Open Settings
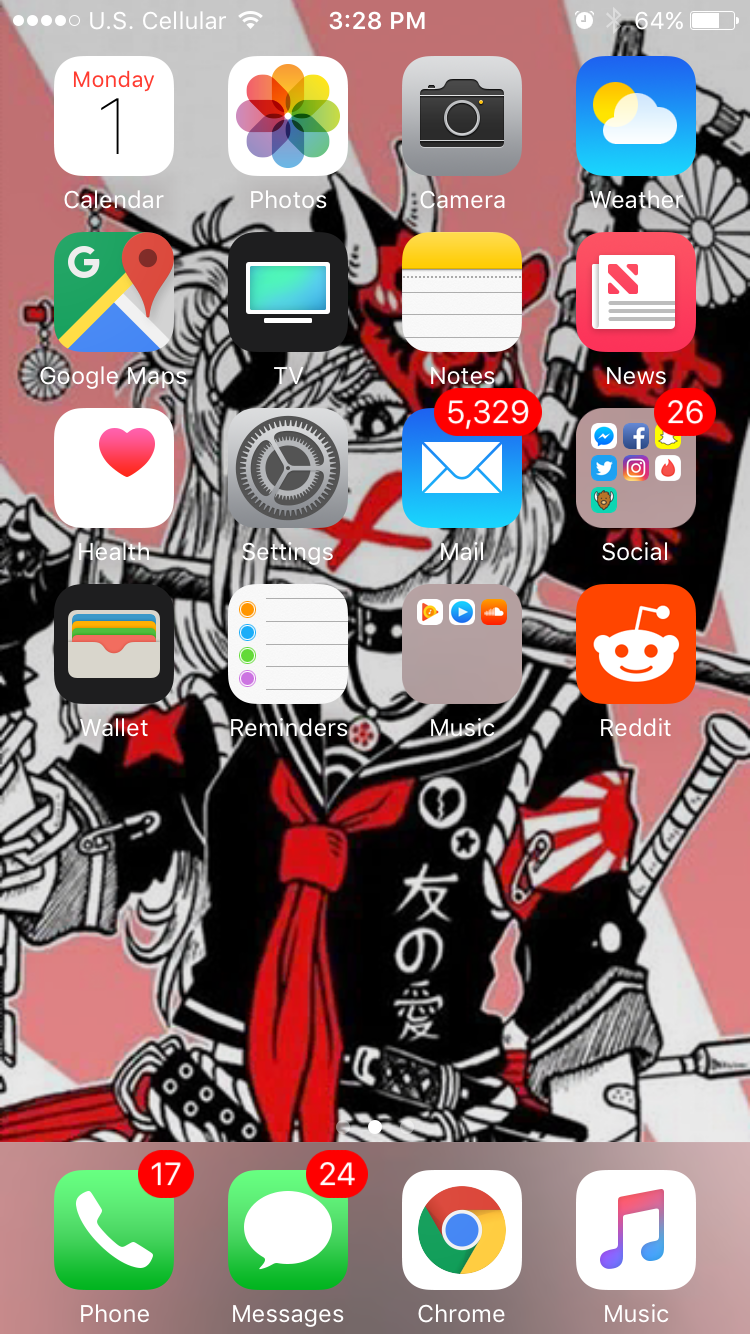The height and width of the screenshot is (1334, 750). pos(288,468)
